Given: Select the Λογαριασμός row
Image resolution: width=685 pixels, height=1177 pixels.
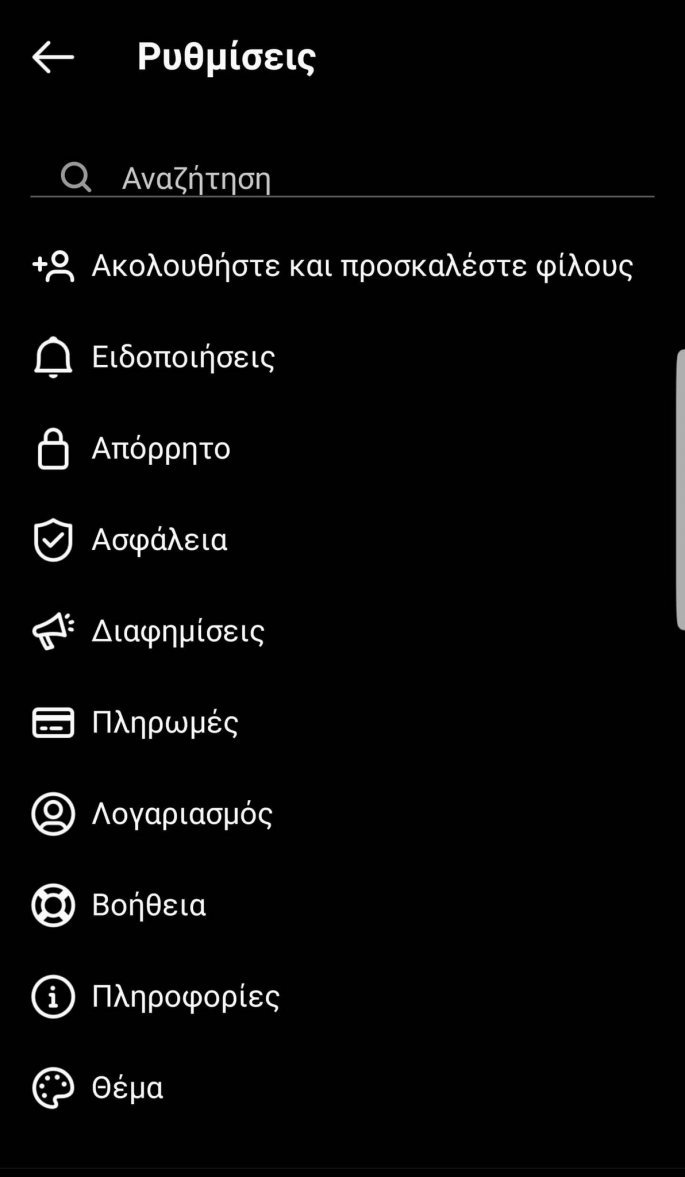Looking at the screenshot, I should click(x=182, y=814).
